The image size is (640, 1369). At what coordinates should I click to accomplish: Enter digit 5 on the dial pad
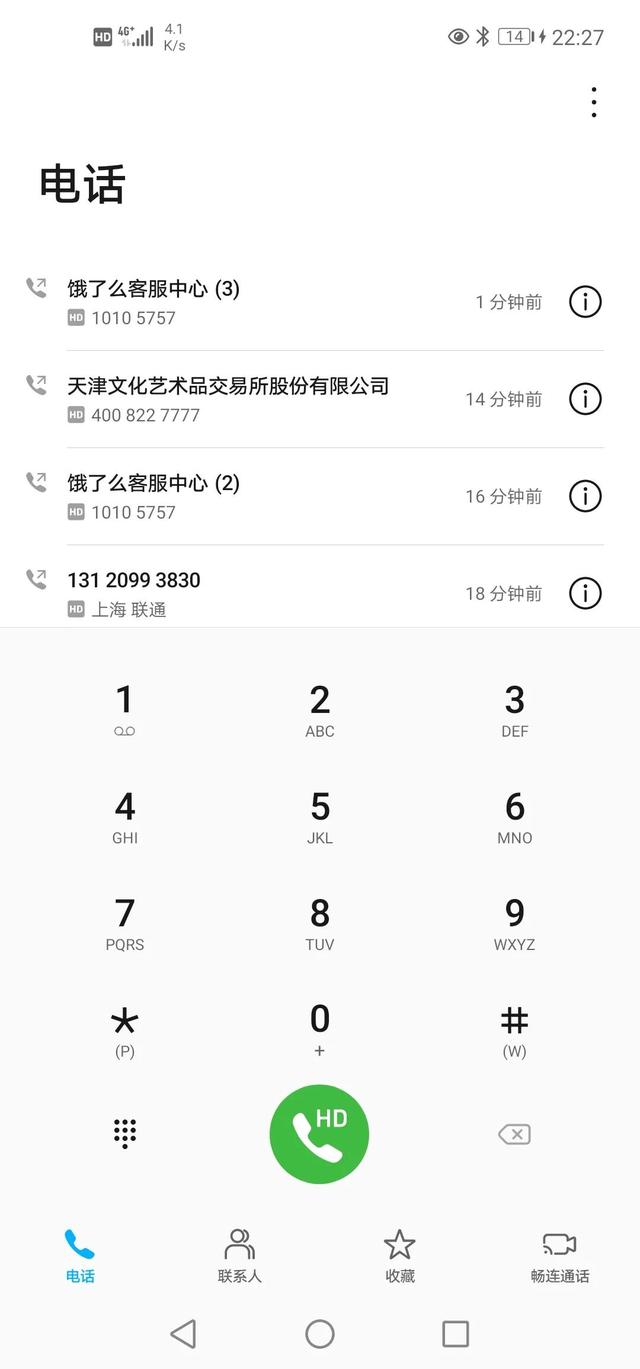click(320, 817)
